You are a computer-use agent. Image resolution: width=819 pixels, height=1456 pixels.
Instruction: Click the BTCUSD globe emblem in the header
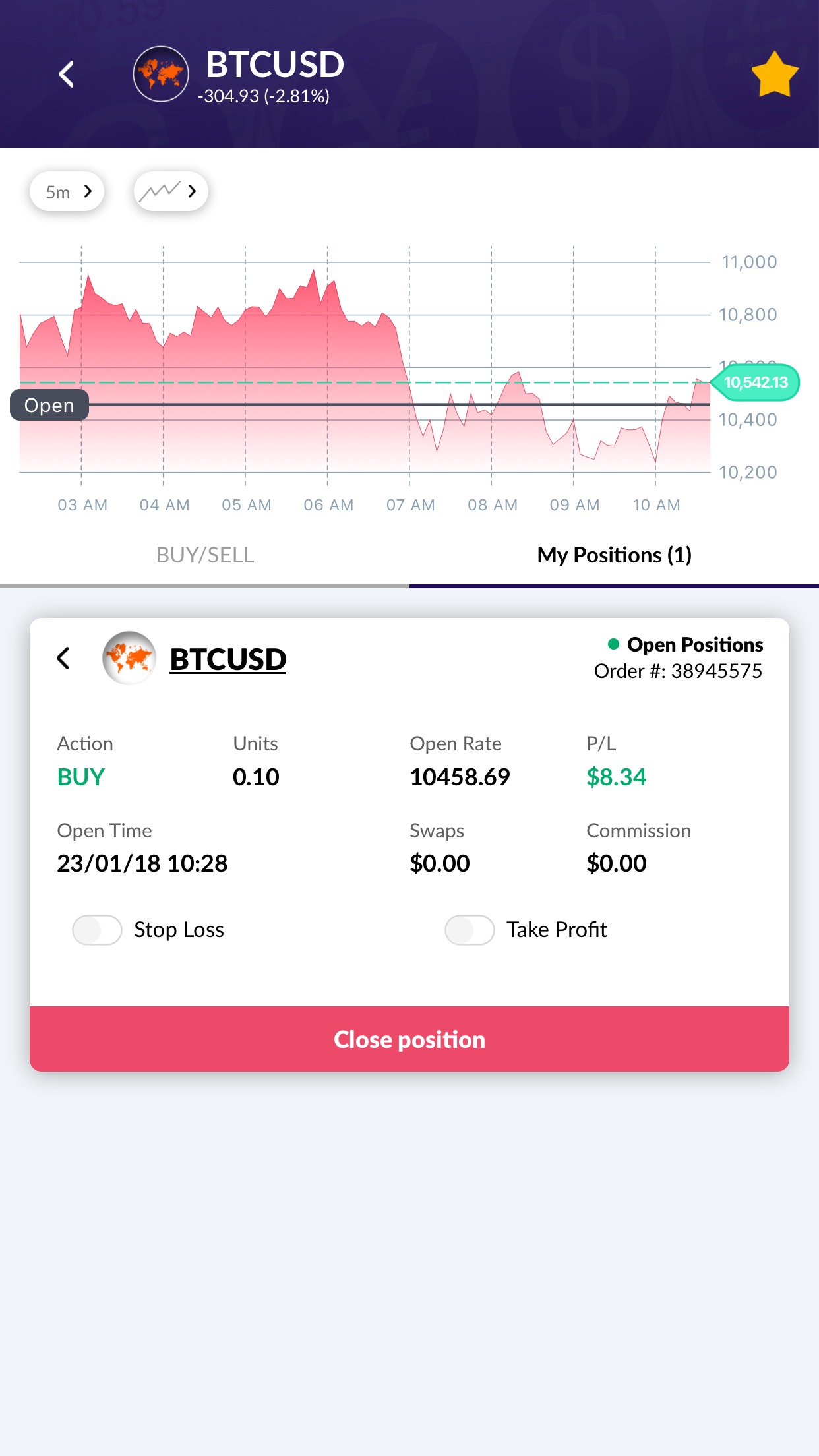pos(160,74)
